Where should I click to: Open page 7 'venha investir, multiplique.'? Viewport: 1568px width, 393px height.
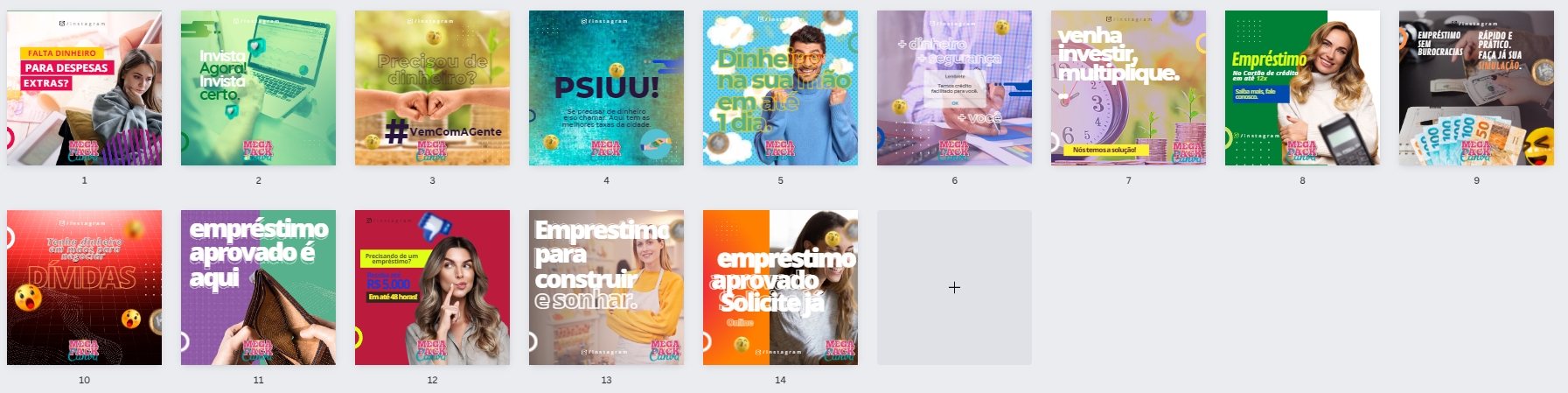[1128, 88]
